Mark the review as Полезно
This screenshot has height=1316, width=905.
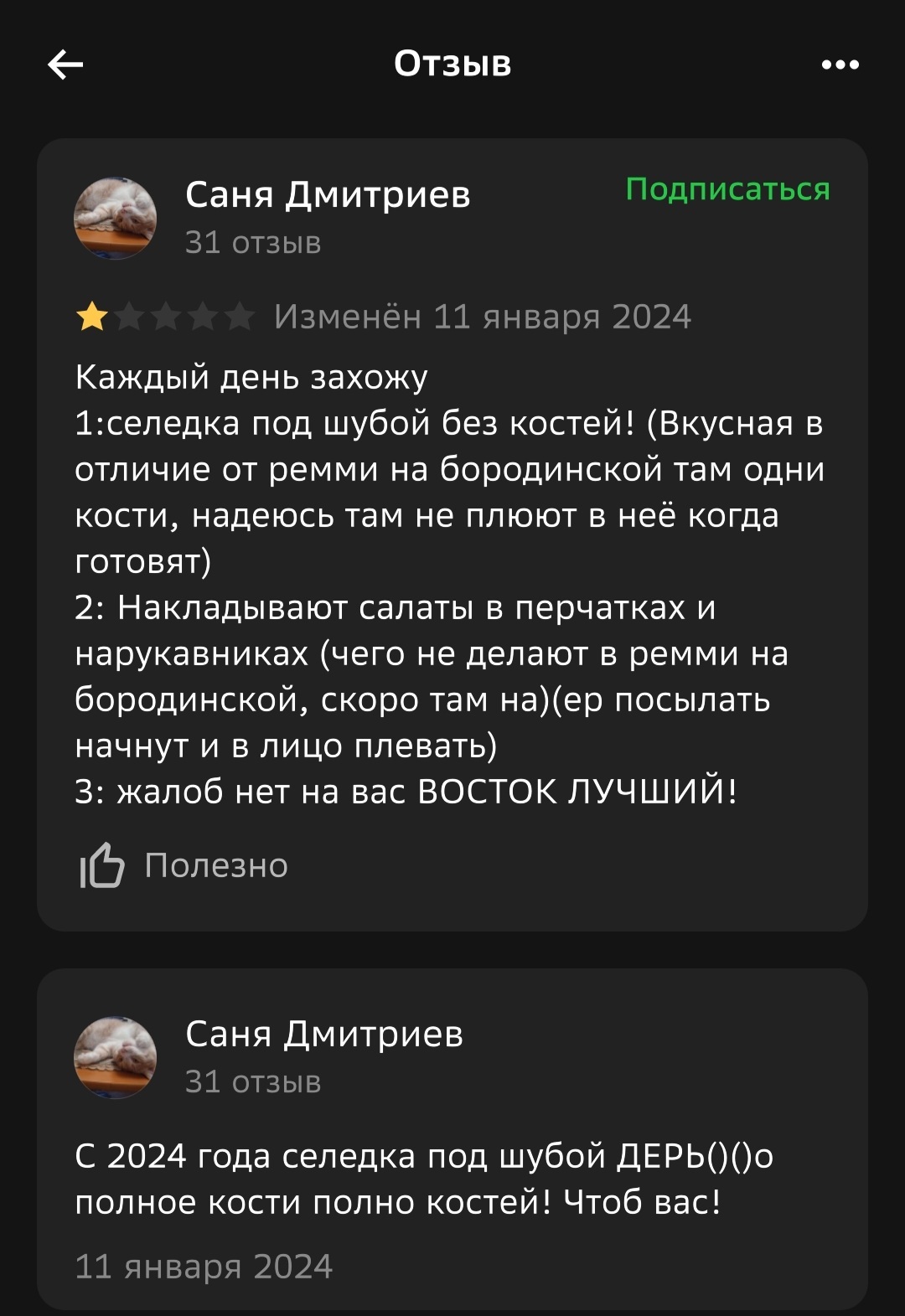184,865
